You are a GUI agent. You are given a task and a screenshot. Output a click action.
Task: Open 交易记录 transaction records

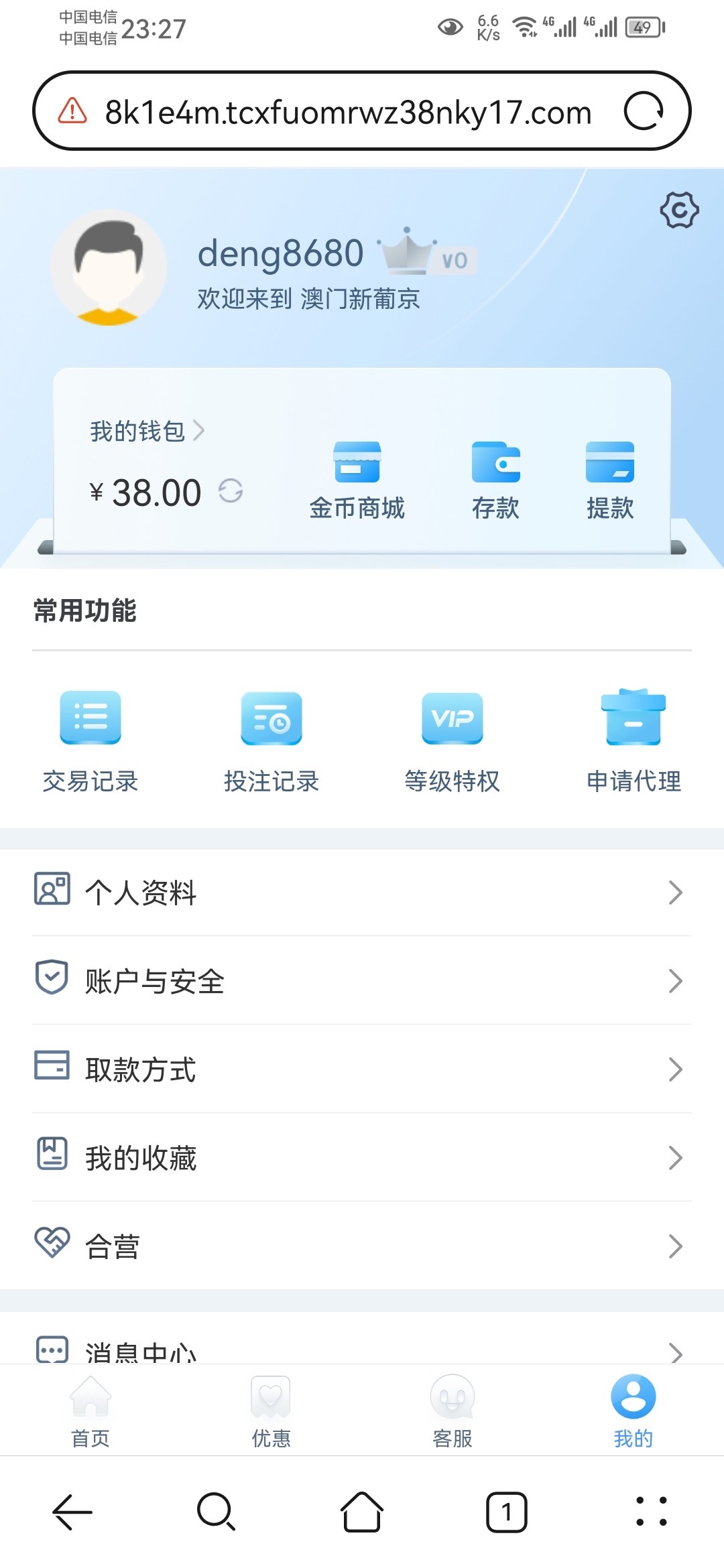pos(90,742)
